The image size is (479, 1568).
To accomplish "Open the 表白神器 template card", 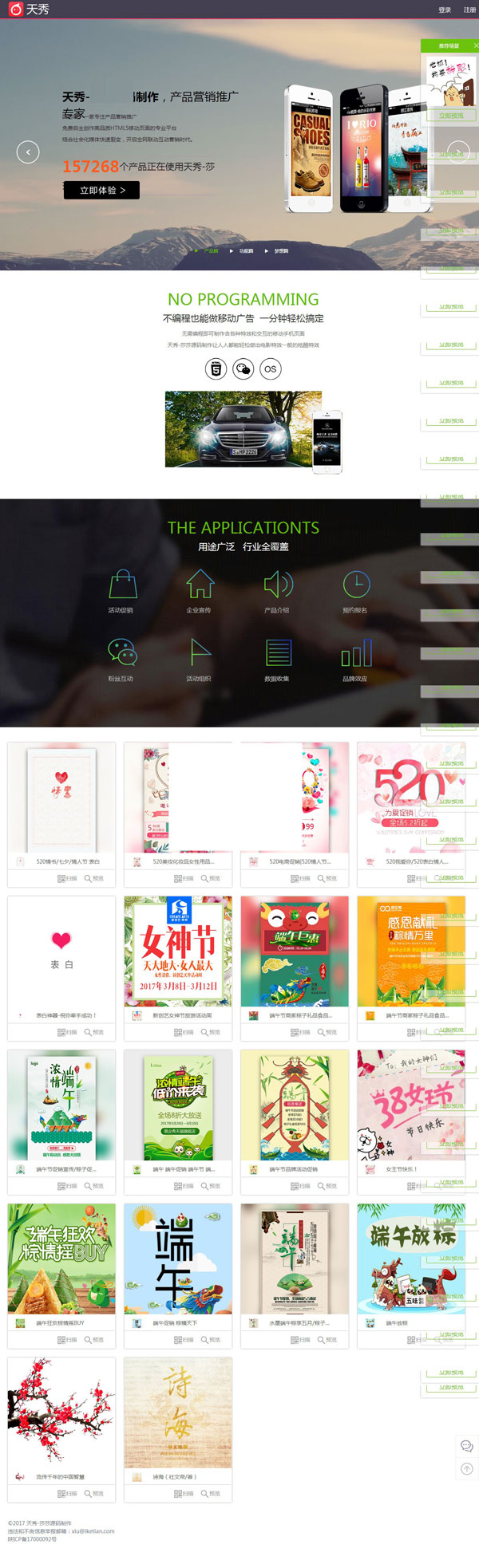I will (x=61, y=952).
